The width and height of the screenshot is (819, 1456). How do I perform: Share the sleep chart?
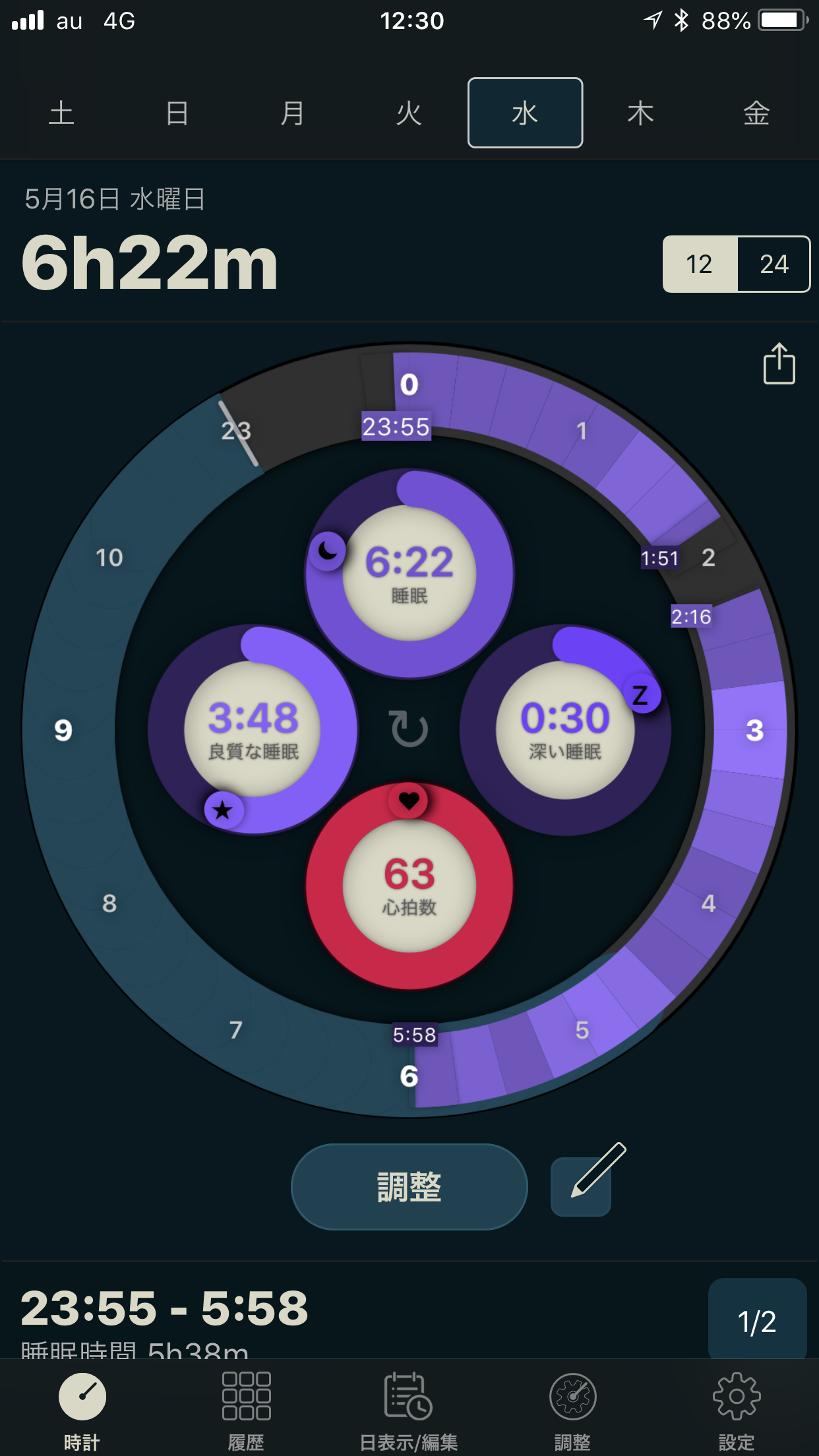click(779, 363)
